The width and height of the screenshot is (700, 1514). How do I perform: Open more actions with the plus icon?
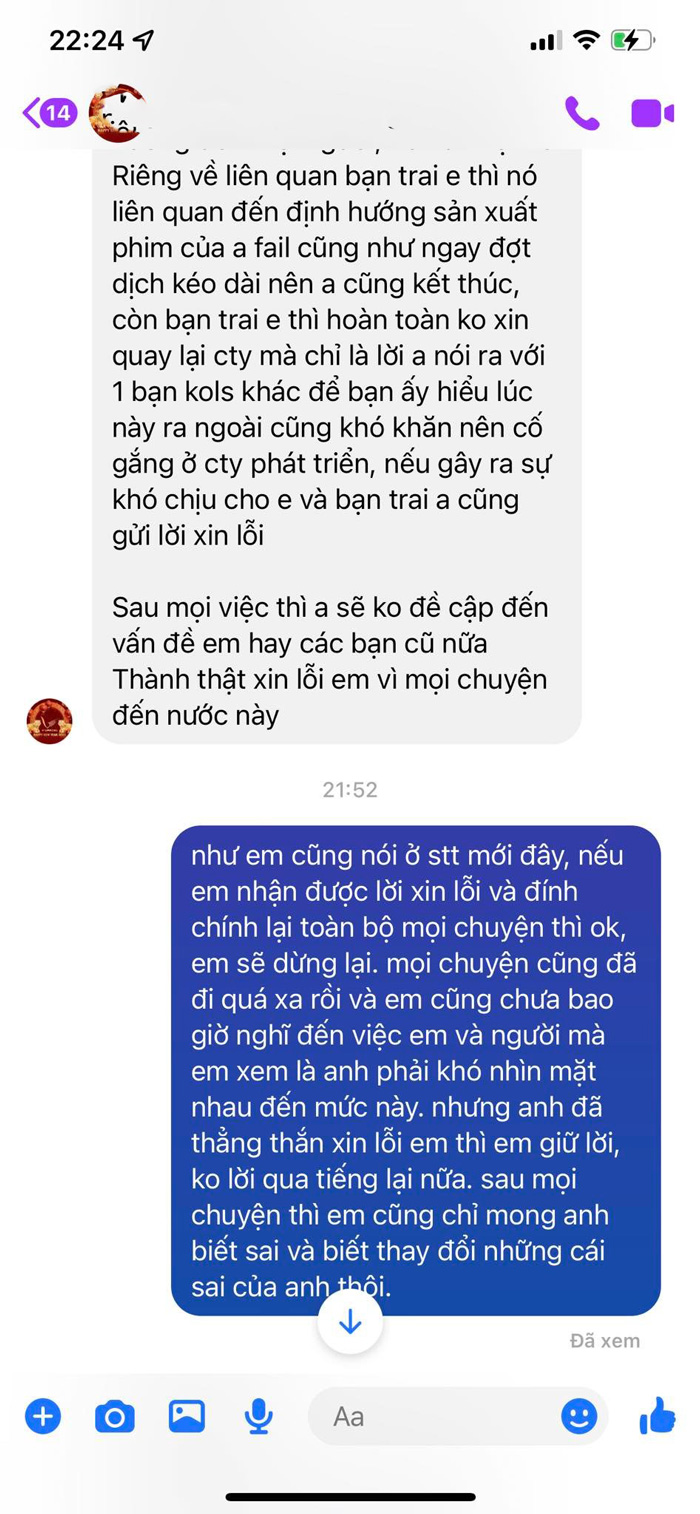tap(43, 1416)
